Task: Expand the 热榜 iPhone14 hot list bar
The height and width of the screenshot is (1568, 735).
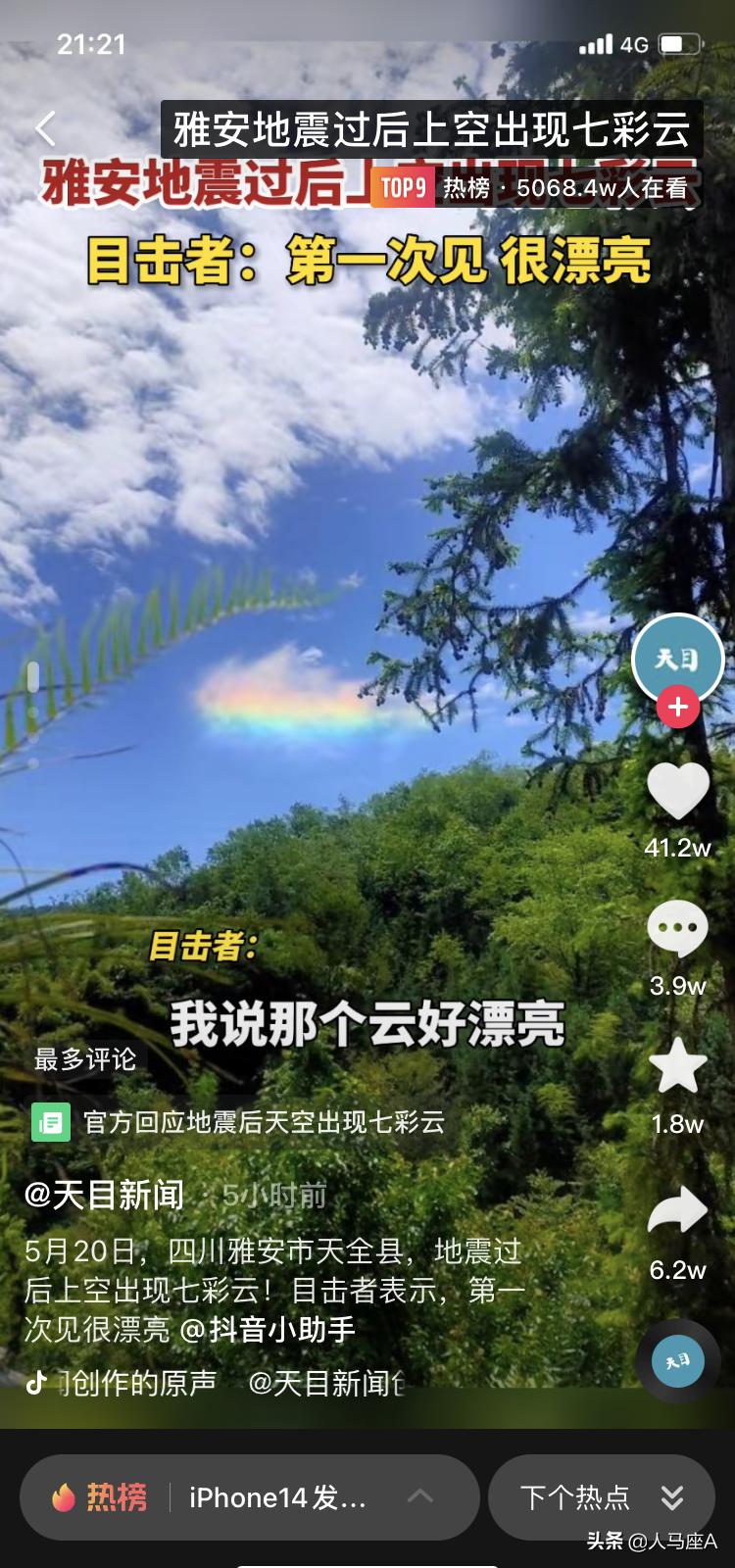Action: [249, 1496]
